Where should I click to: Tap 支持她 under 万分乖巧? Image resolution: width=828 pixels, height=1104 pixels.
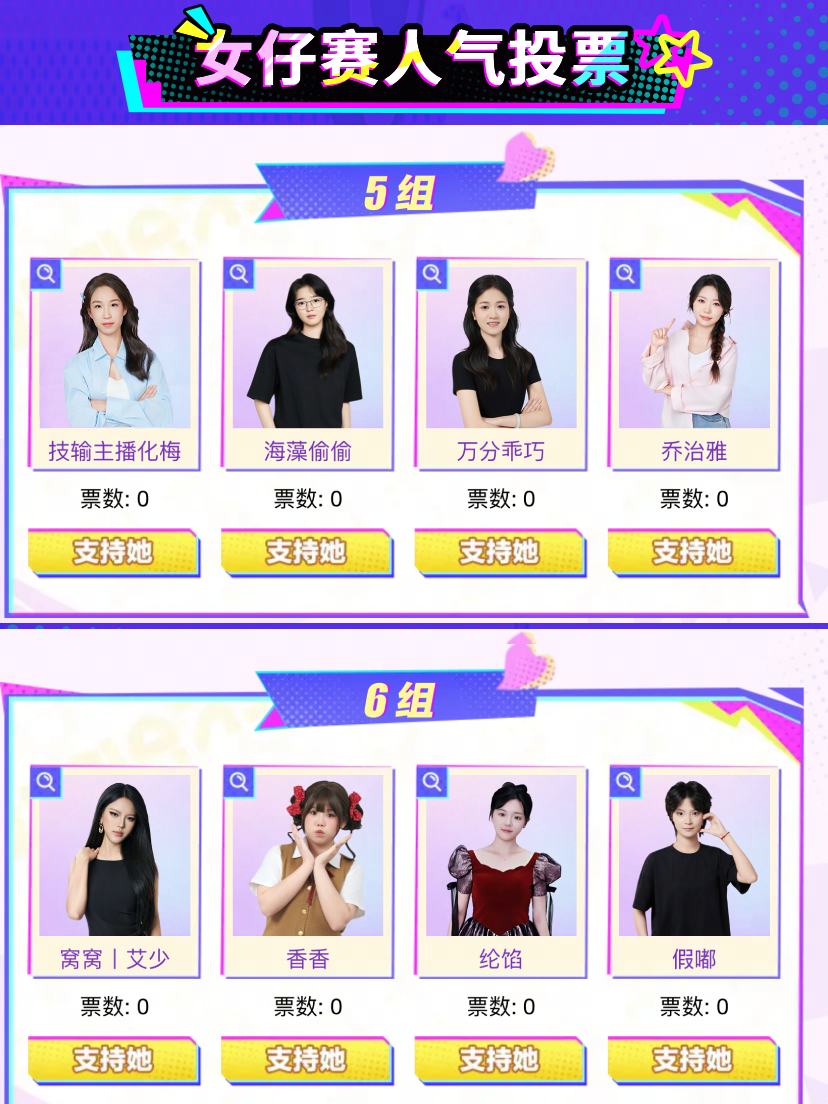499,552
